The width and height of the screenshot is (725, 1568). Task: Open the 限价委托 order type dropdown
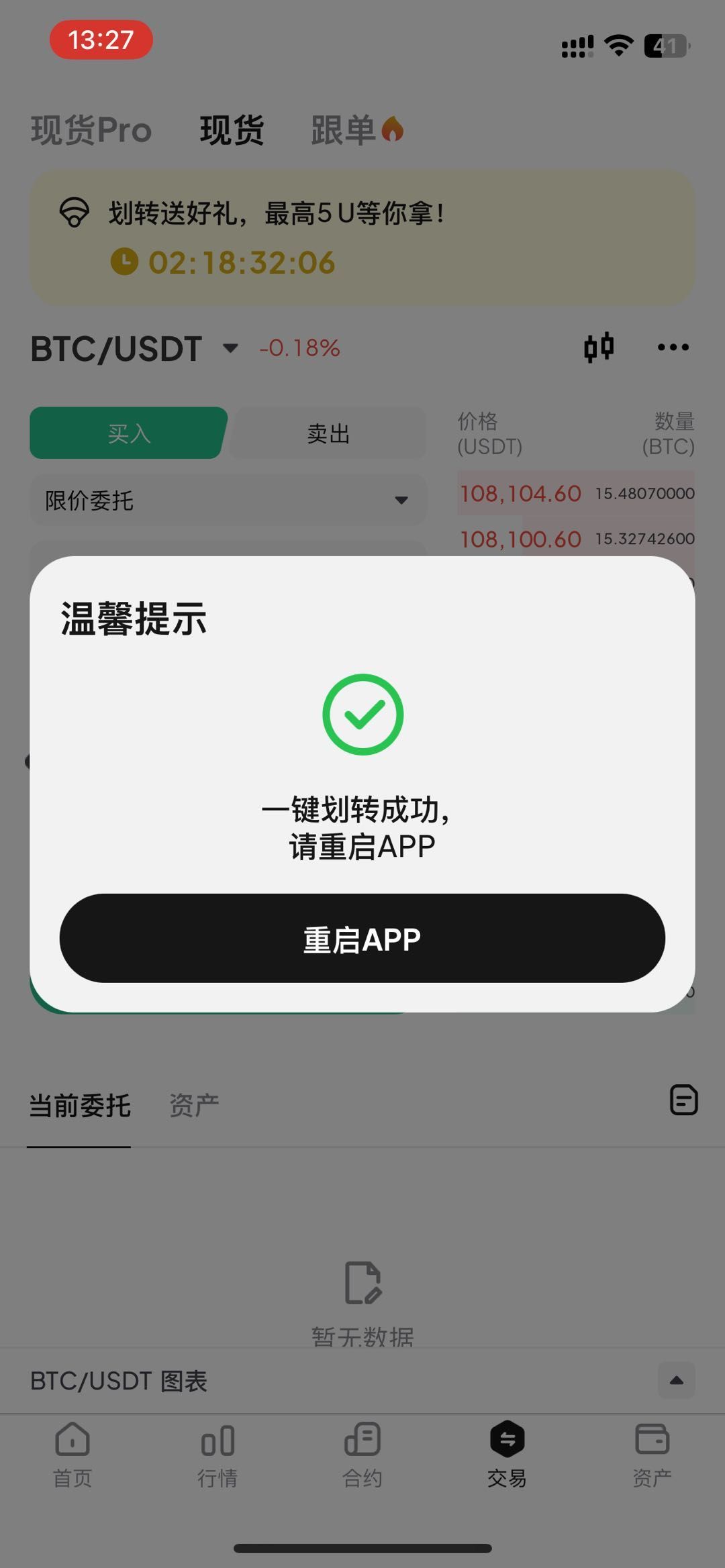[x=228, y=501]
